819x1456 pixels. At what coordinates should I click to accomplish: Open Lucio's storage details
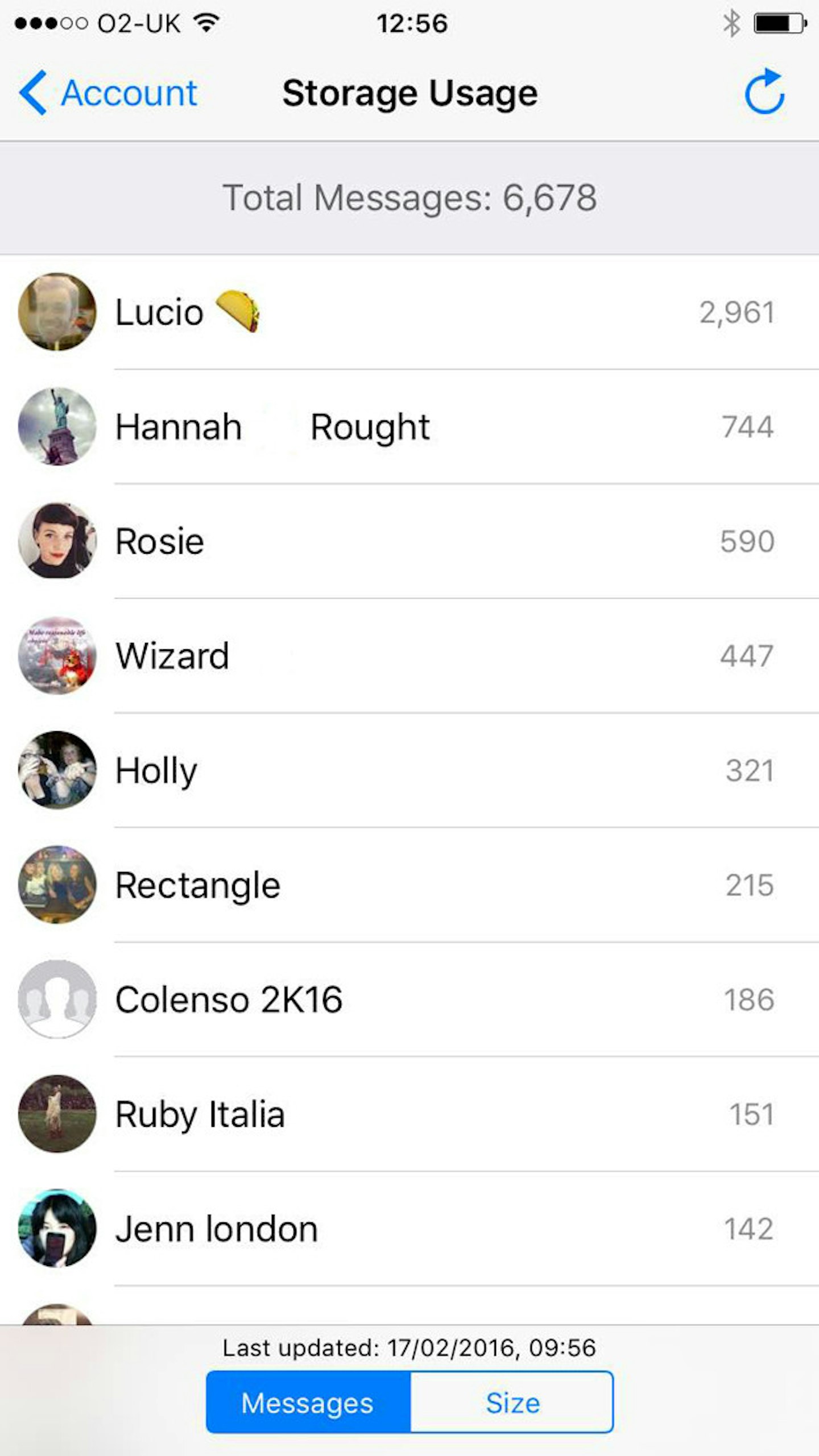[x=409, y=312]
